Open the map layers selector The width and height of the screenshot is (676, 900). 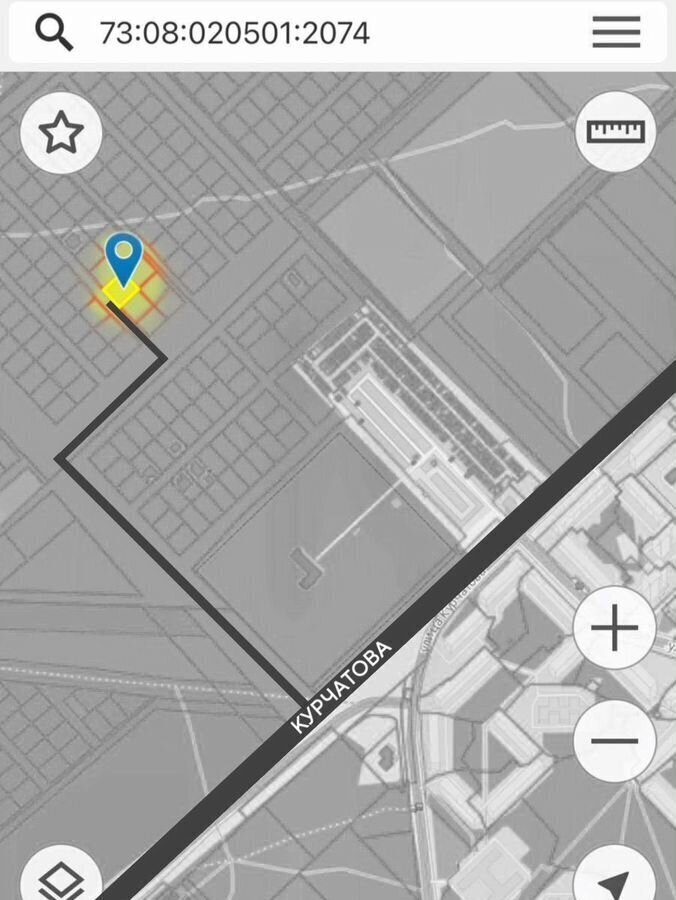(x=62, y=878)
